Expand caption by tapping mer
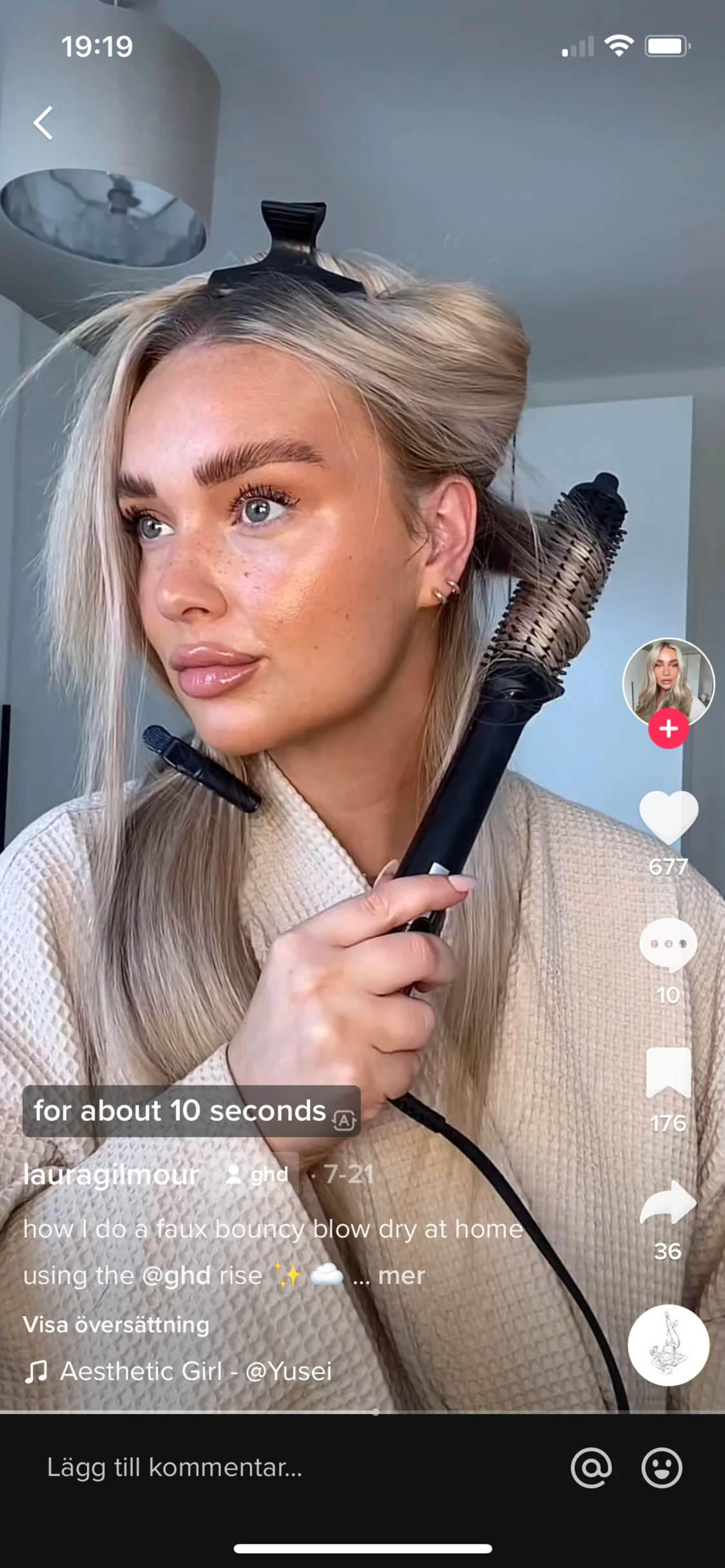Image resolution: width=725 pixels, height=1568 pixels. pos(401,1276)
